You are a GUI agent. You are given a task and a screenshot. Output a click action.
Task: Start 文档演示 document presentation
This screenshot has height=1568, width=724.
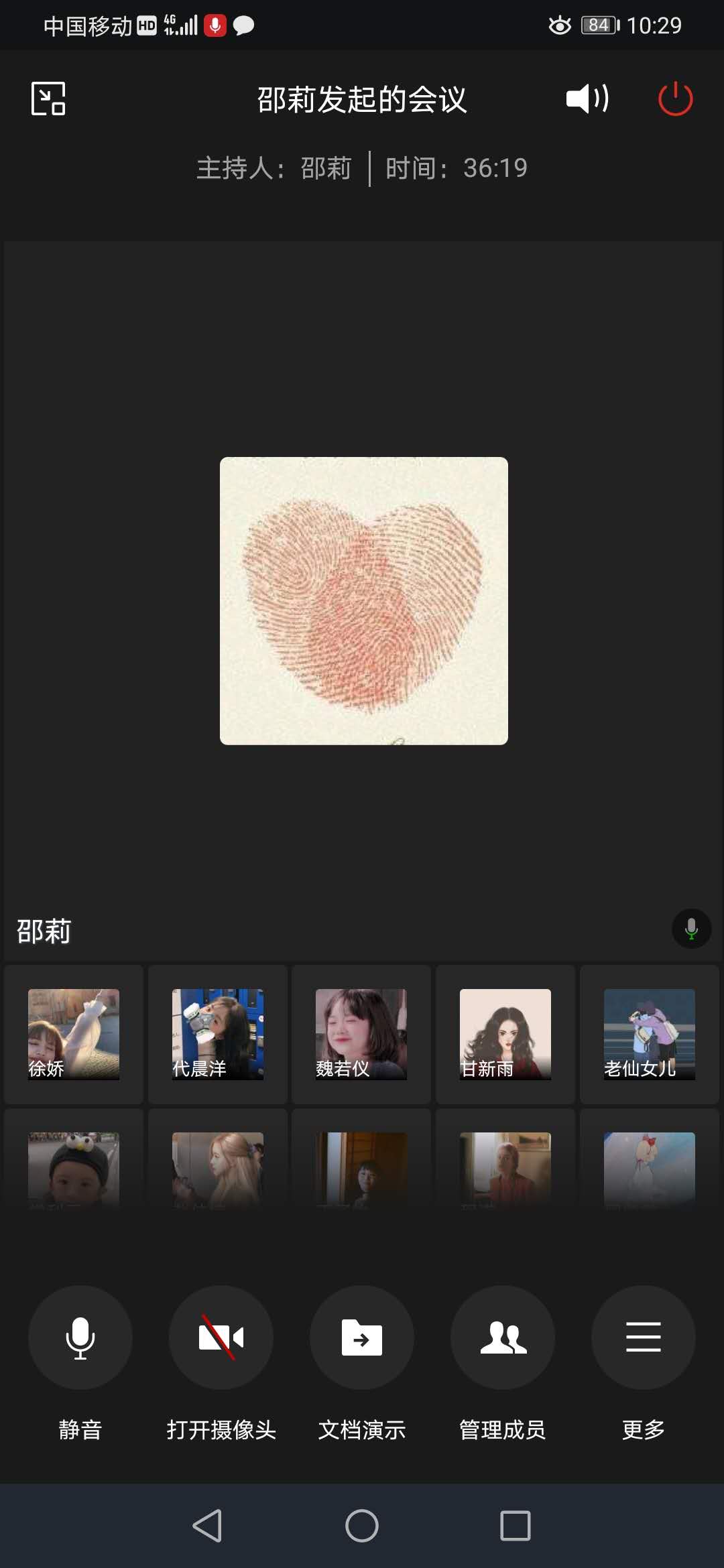click(x=362, y=1337)
